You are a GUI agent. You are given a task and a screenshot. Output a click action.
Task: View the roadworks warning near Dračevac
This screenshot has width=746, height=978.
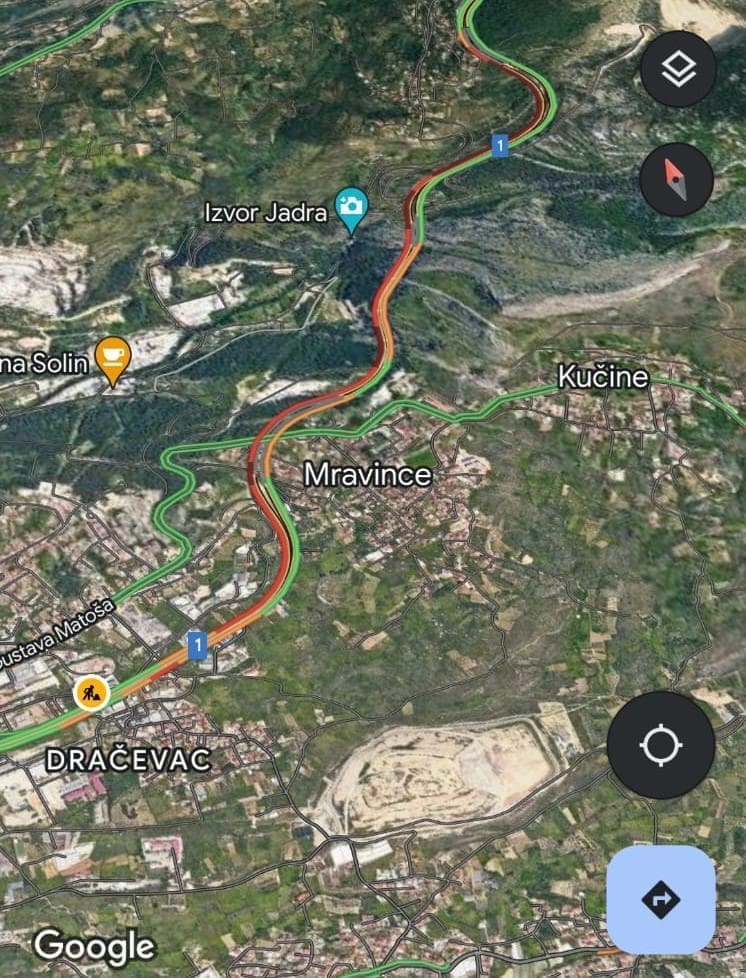click(90, 690)
